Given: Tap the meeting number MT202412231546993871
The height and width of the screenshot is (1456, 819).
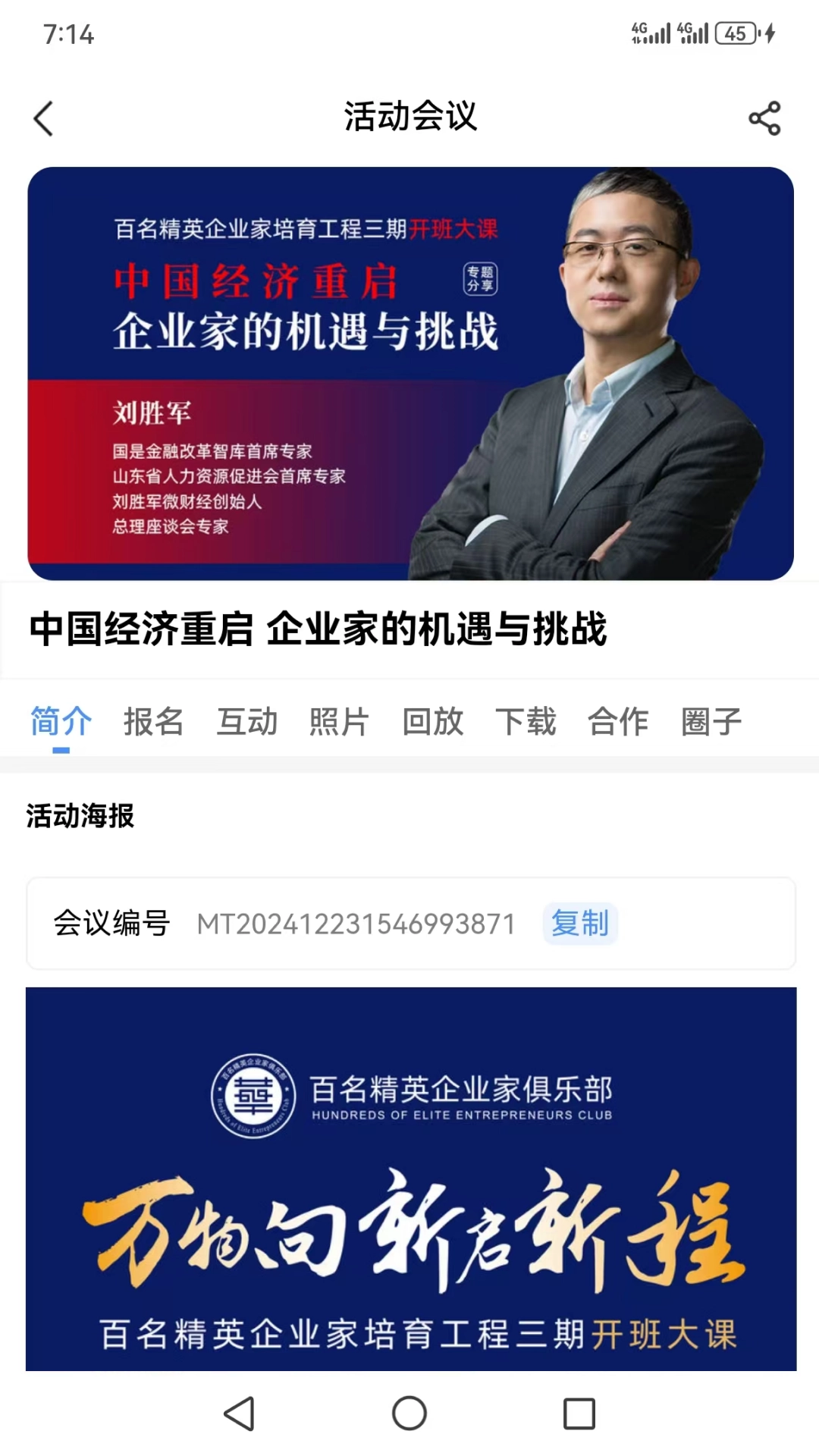Looking at the screenshot, I should coord(355,924).
